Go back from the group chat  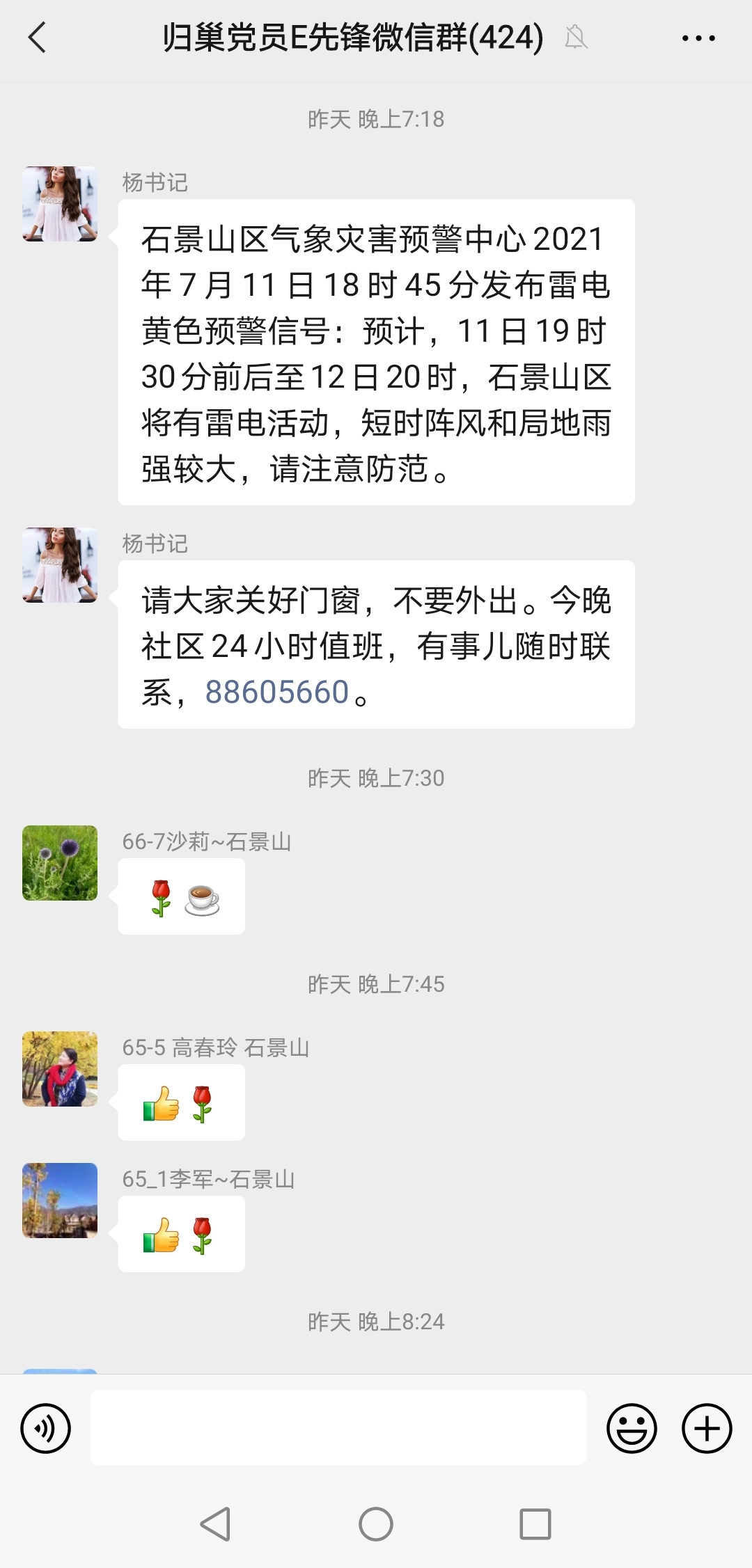tap(38, 38)
